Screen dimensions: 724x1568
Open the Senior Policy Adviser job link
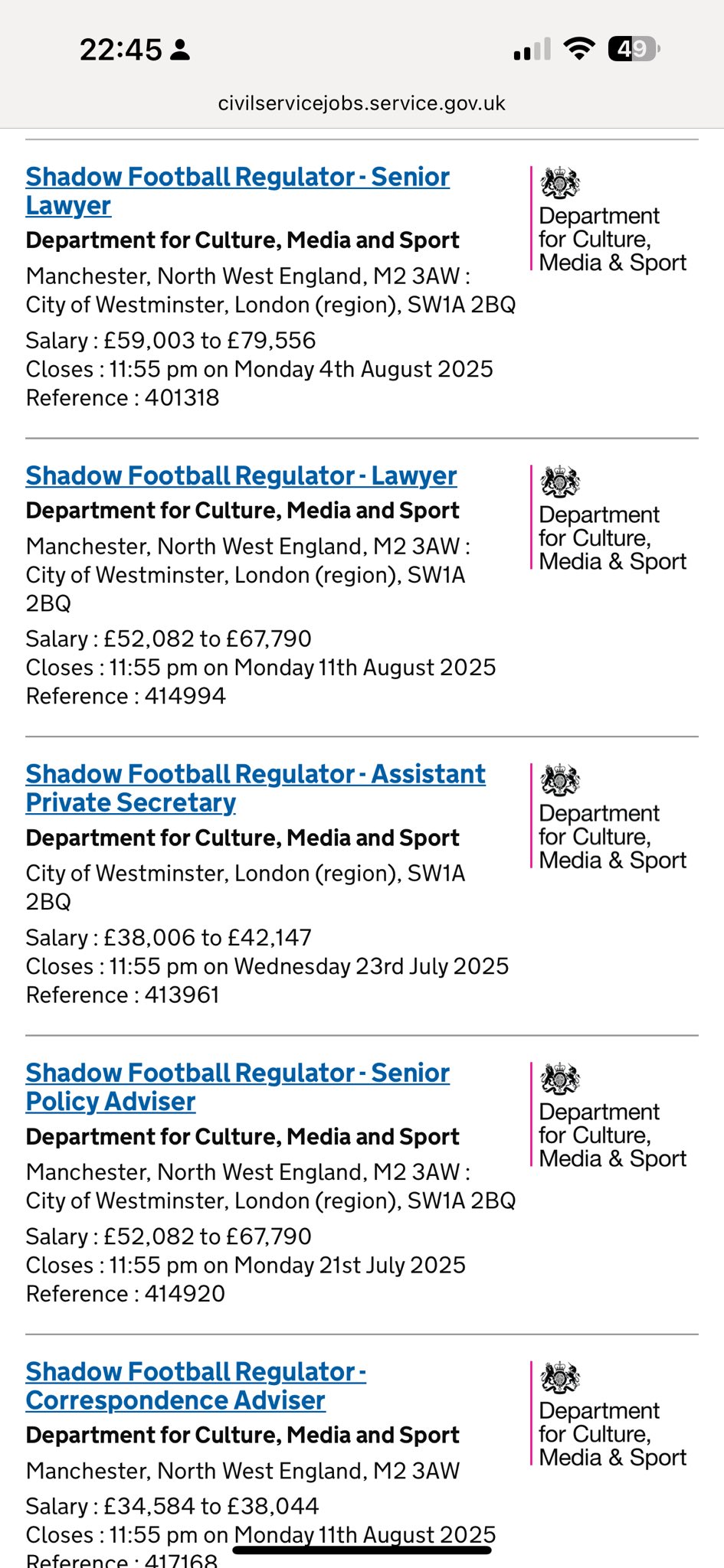(238, 1087)
